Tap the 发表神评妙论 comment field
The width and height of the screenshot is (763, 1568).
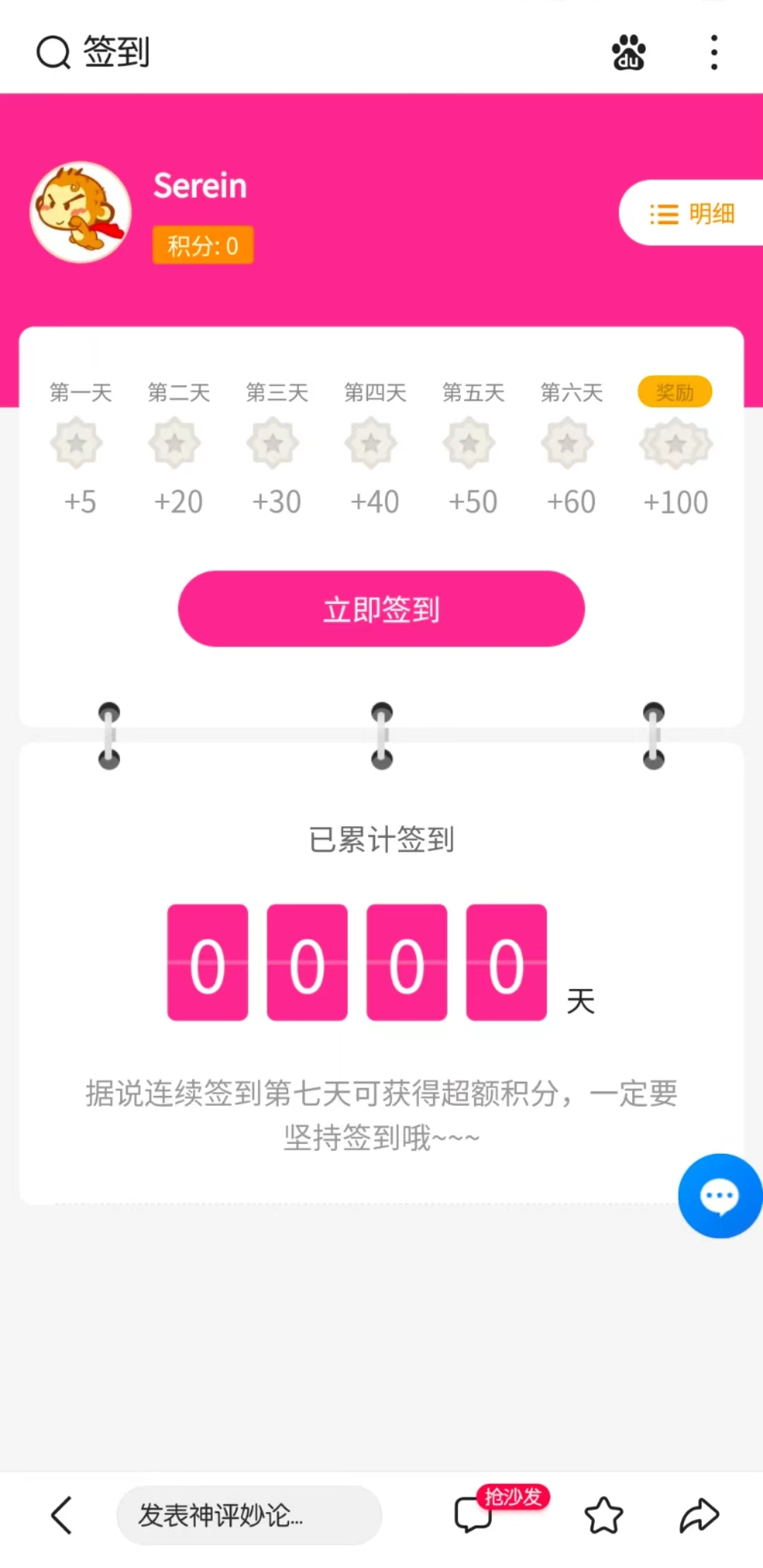tap(249, 1515)
